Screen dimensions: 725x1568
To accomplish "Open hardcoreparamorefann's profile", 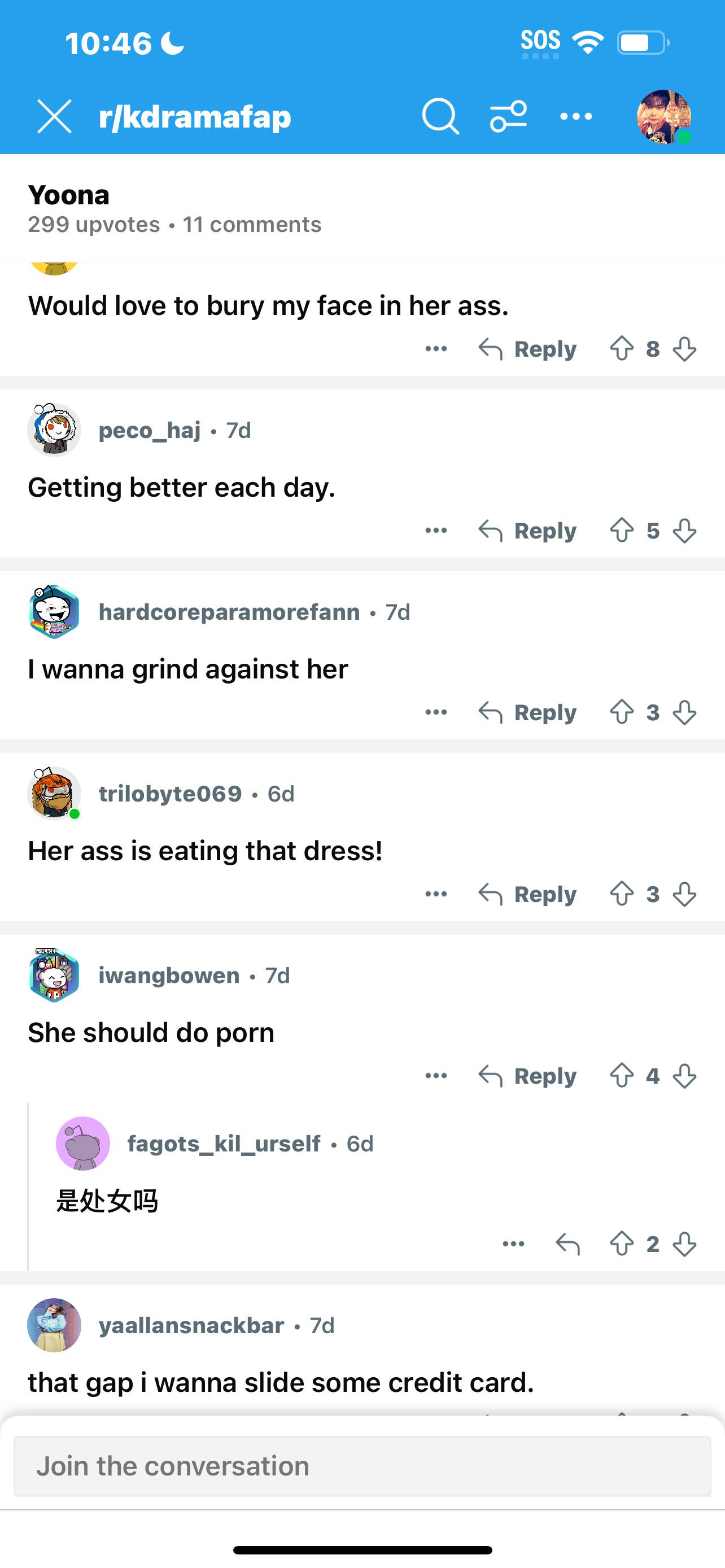I will [x=229, y=612].
